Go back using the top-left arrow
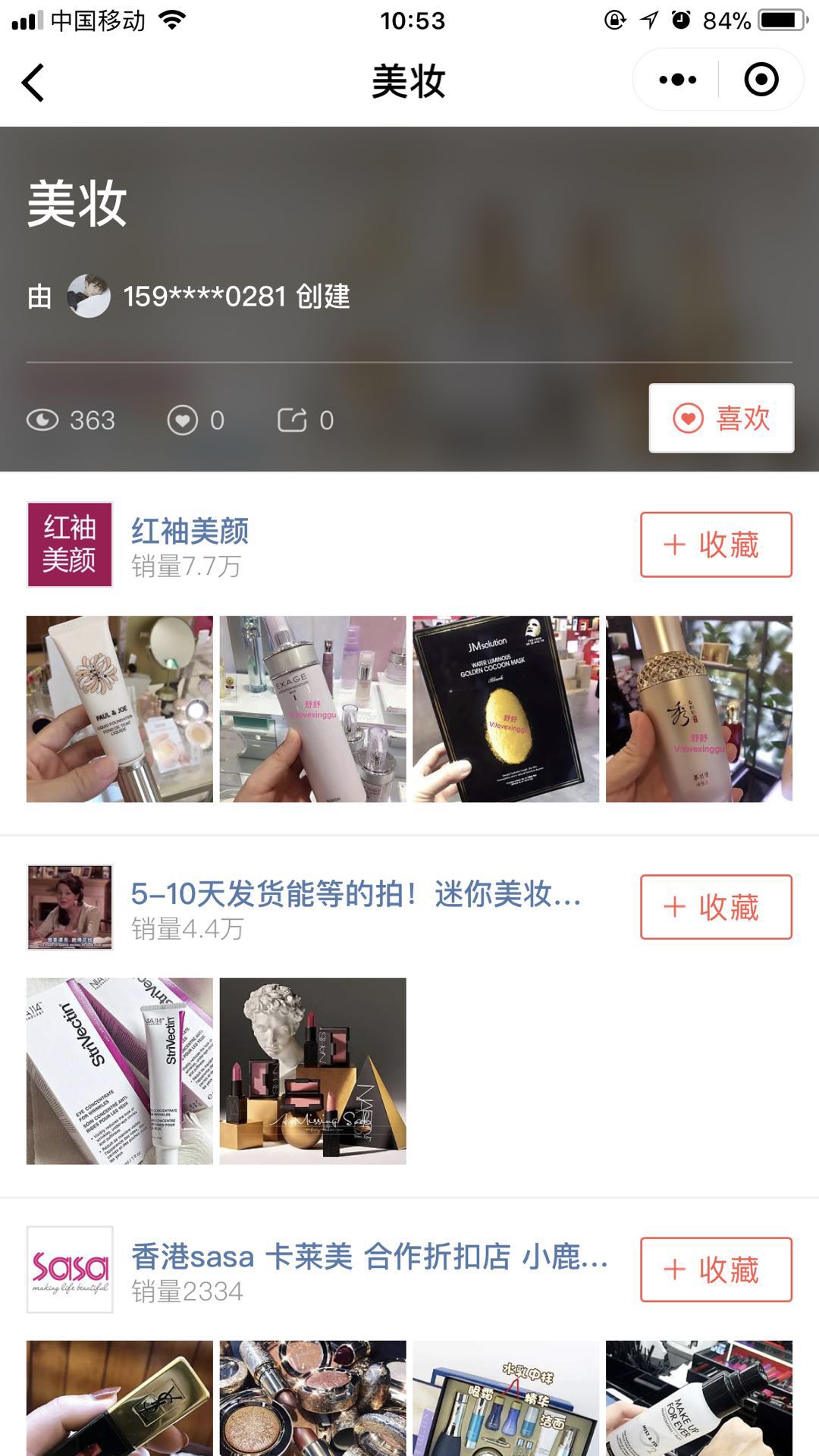Viewport: 819px width, 1456px height. (x=33, y=82)
